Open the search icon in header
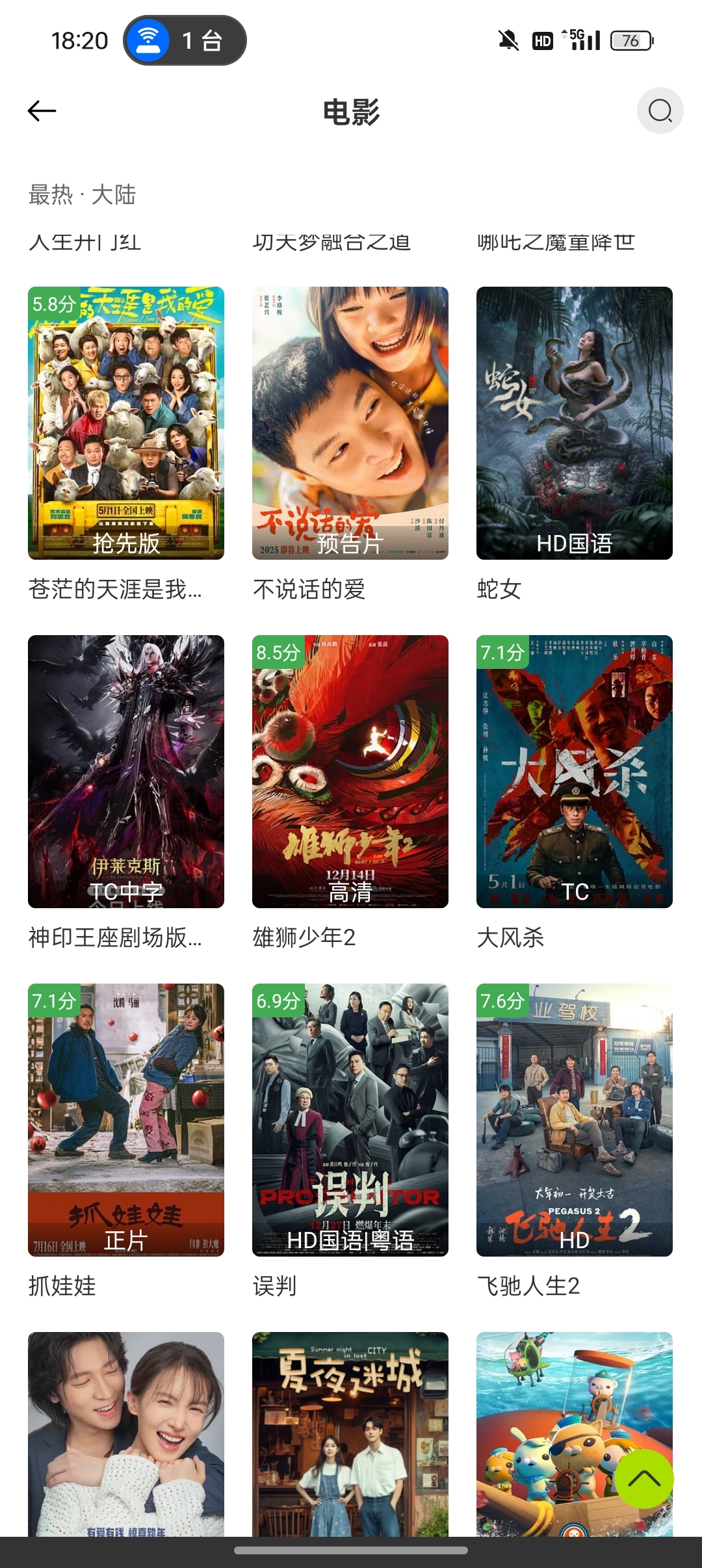This screenshot has height=1568, width=702. tap(660, 111)
